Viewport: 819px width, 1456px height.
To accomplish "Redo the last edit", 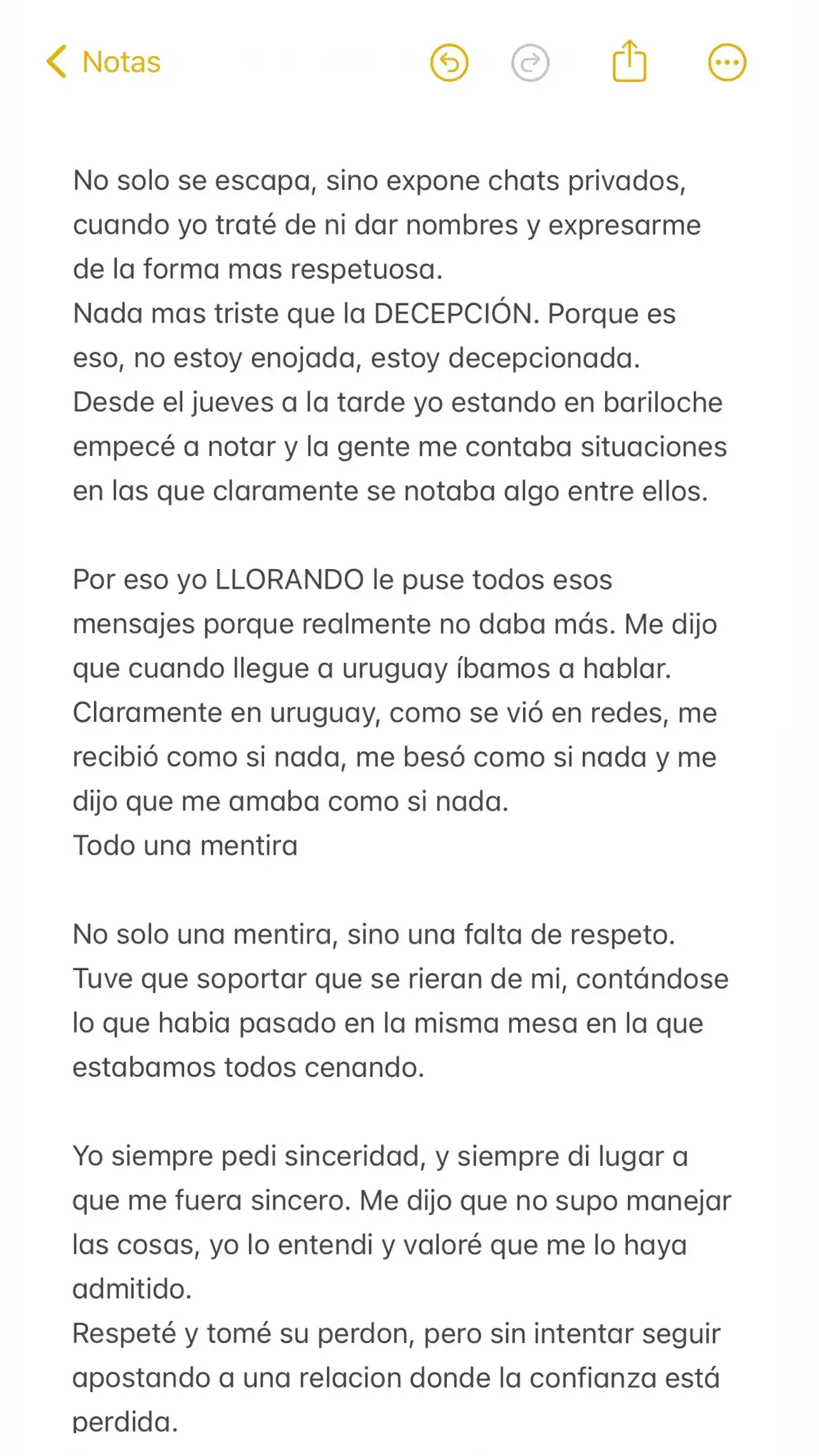I will [530, 63].
